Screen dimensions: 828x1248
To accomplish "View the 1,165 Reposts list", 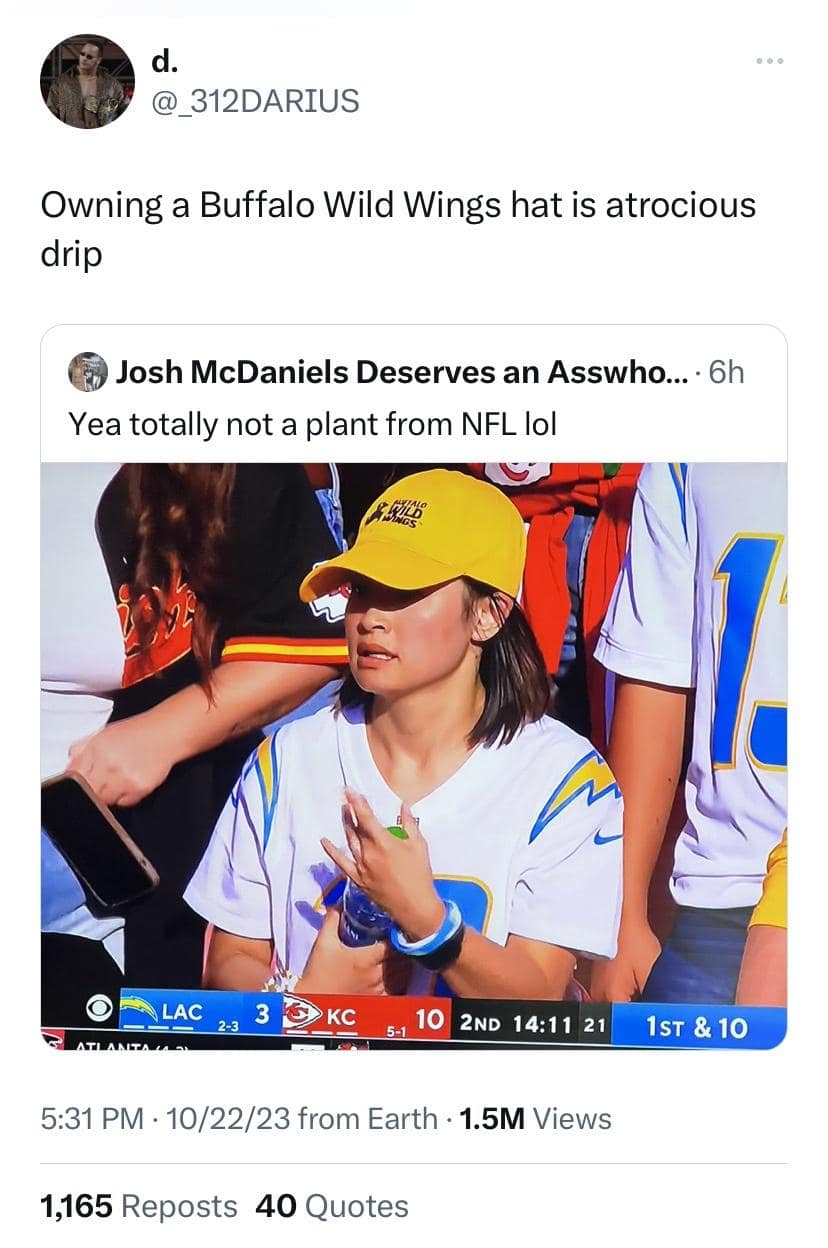I will click(x=139, y=1206).
